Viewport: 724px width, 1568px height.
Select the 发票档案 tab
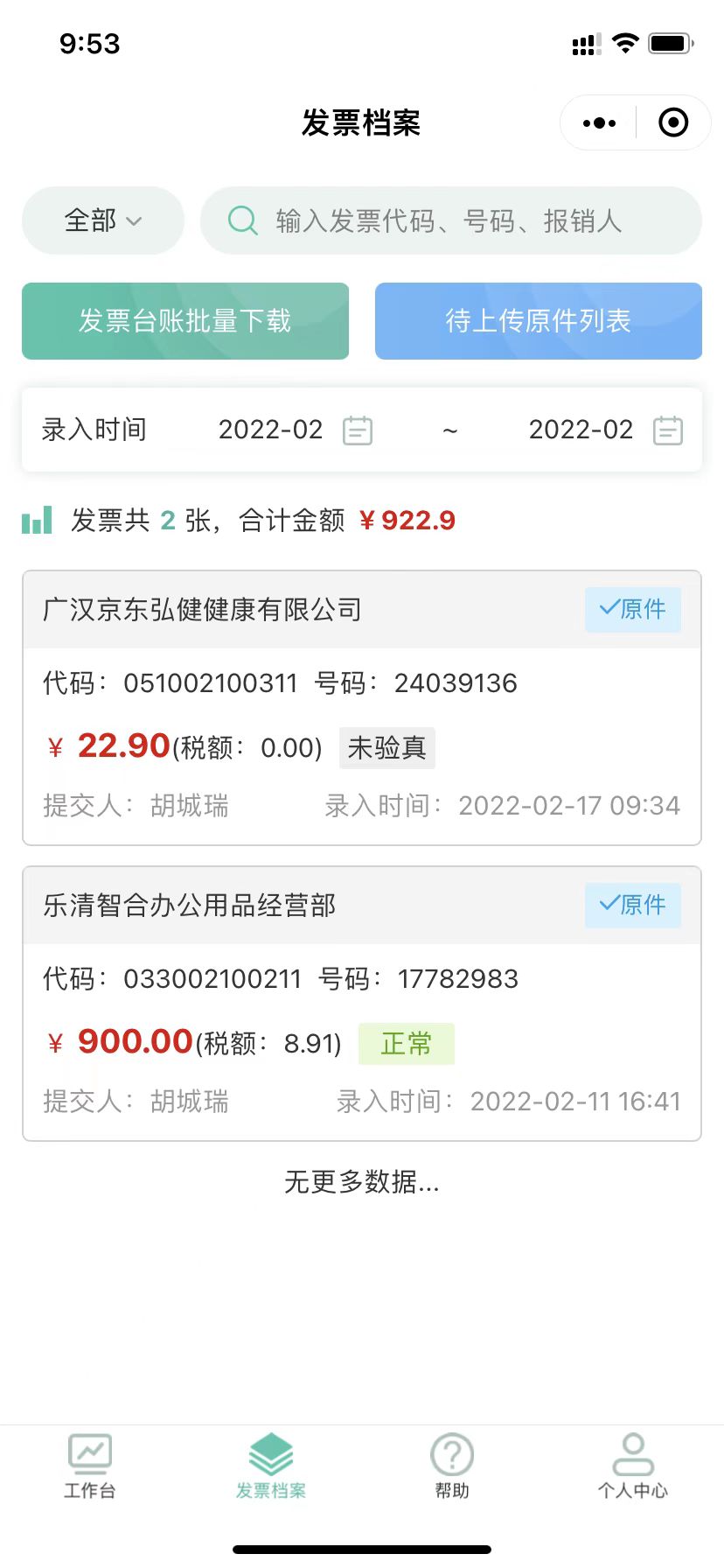click(x=271, y=1466)
